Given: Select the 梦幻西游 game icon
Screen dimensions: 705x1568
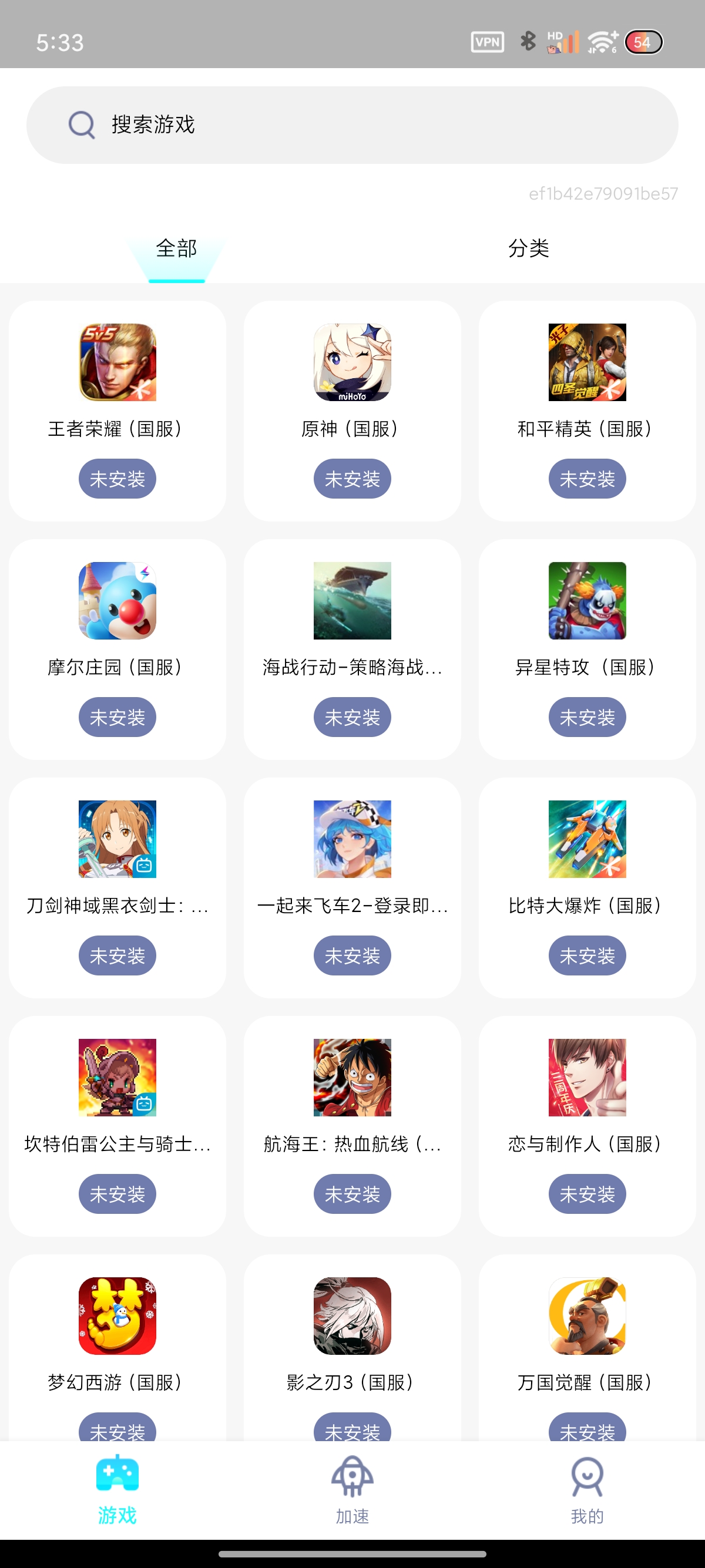Looking at the screenshot, I should [117, 1317].
